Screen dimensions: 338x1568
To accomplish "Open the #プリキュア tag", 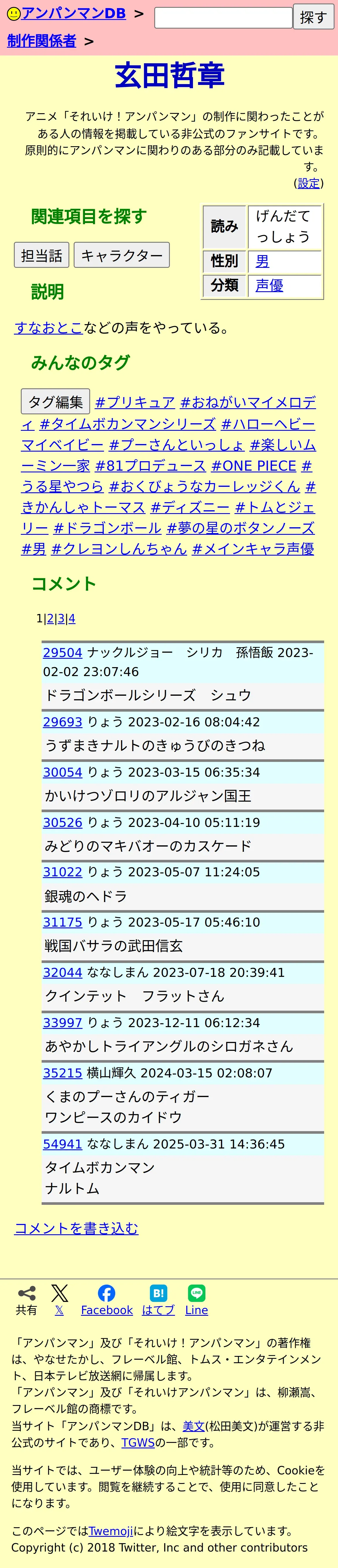I will pyautogui.click(x=135, y=402).
